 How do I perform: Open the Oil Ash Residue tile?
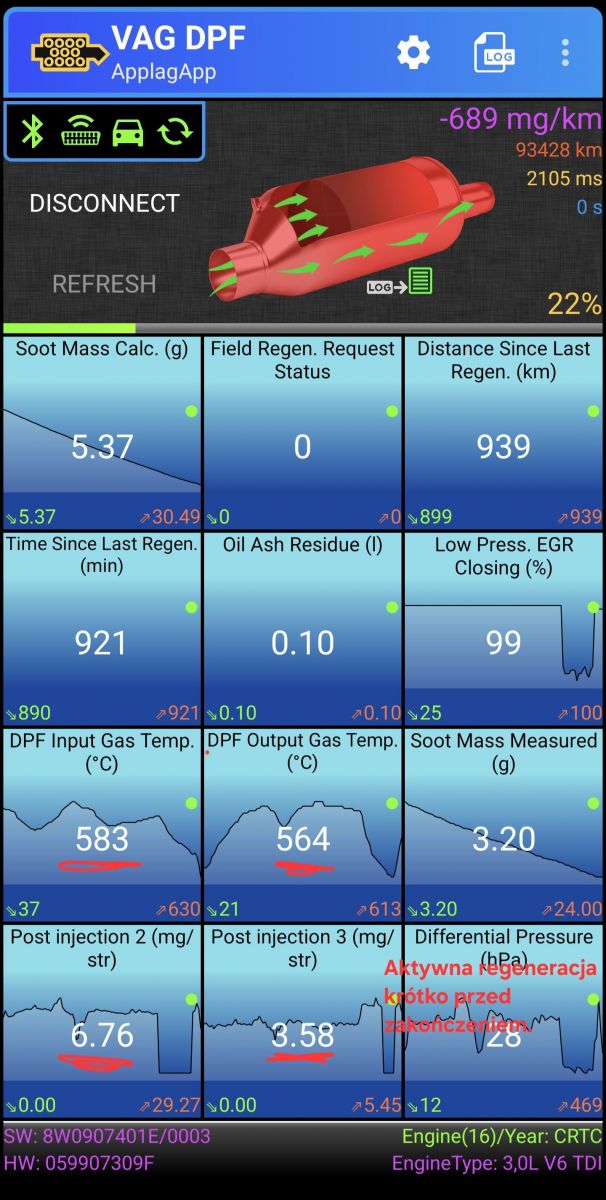[x=302, y=628]
